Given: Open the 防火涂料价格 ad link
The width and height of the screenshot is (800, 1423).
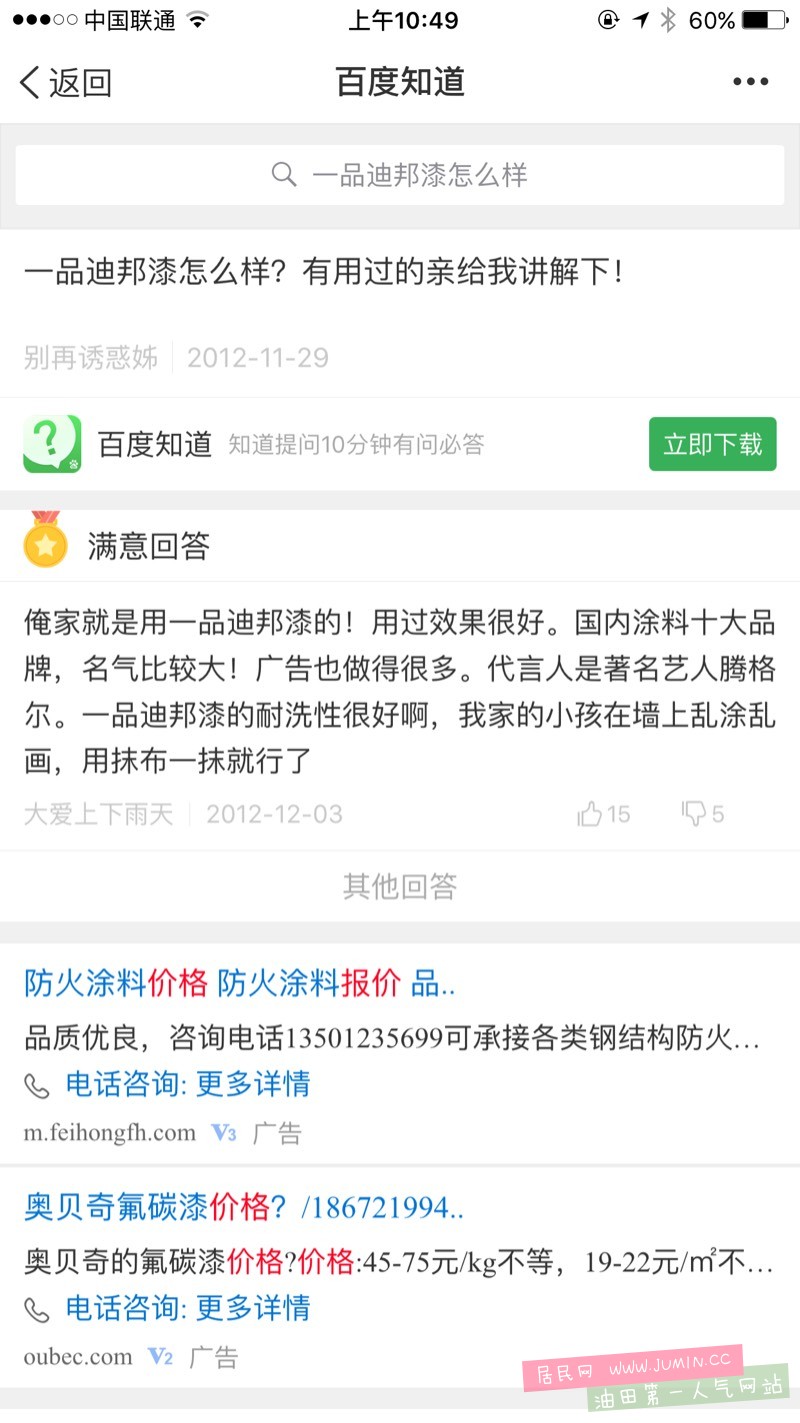Looking at the screenshot, I should tap(240, 984).
